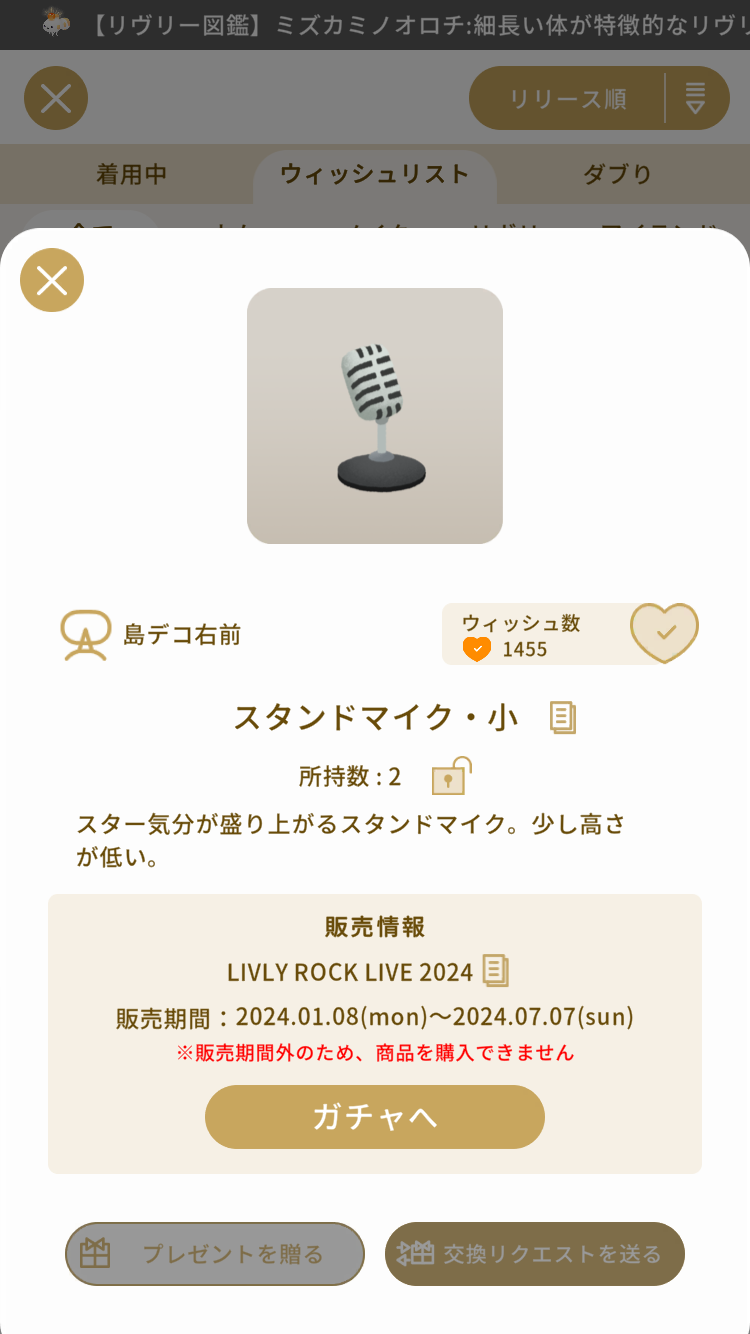Close the item detail popup

click(x=52, y=280)
